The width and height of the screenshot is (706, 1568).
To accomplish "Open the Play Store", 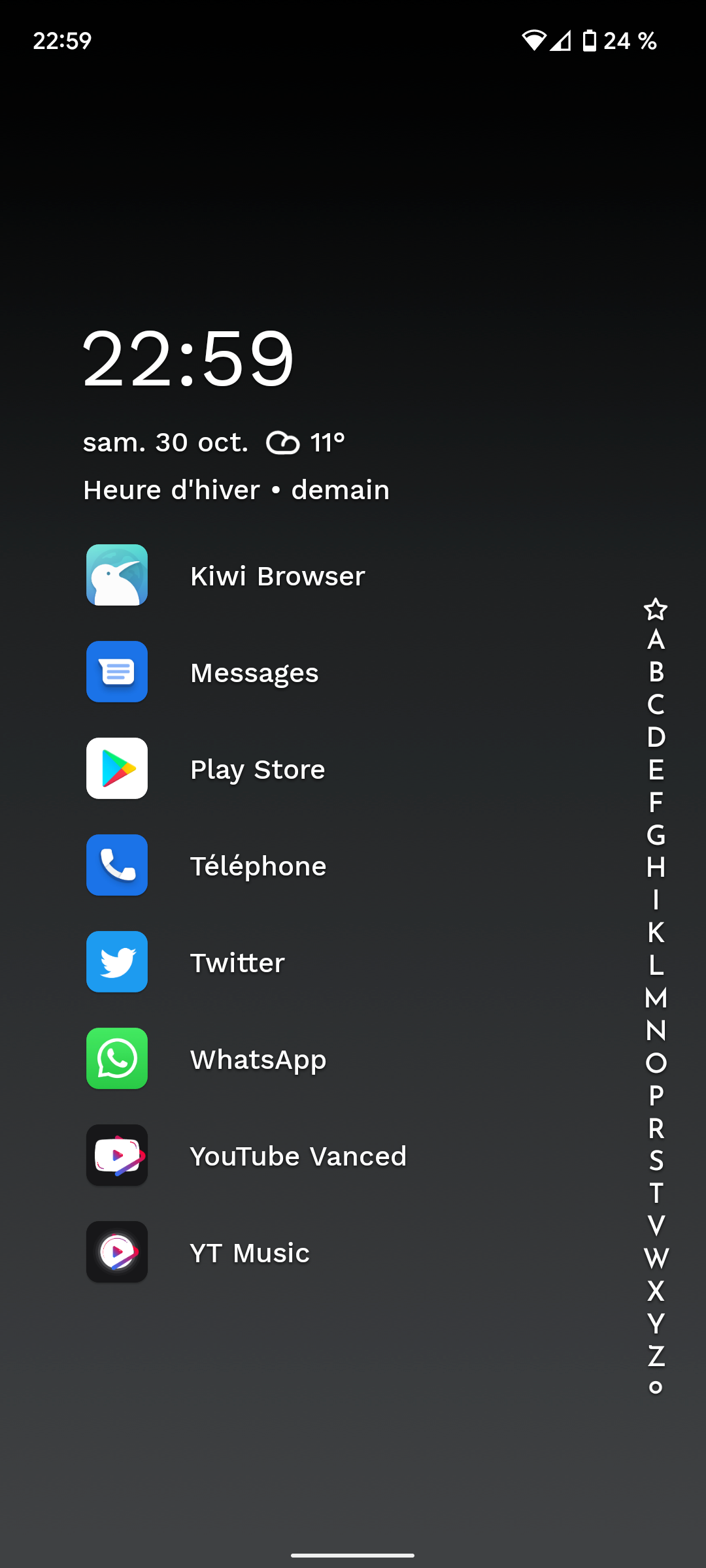I will pos(205,768).
